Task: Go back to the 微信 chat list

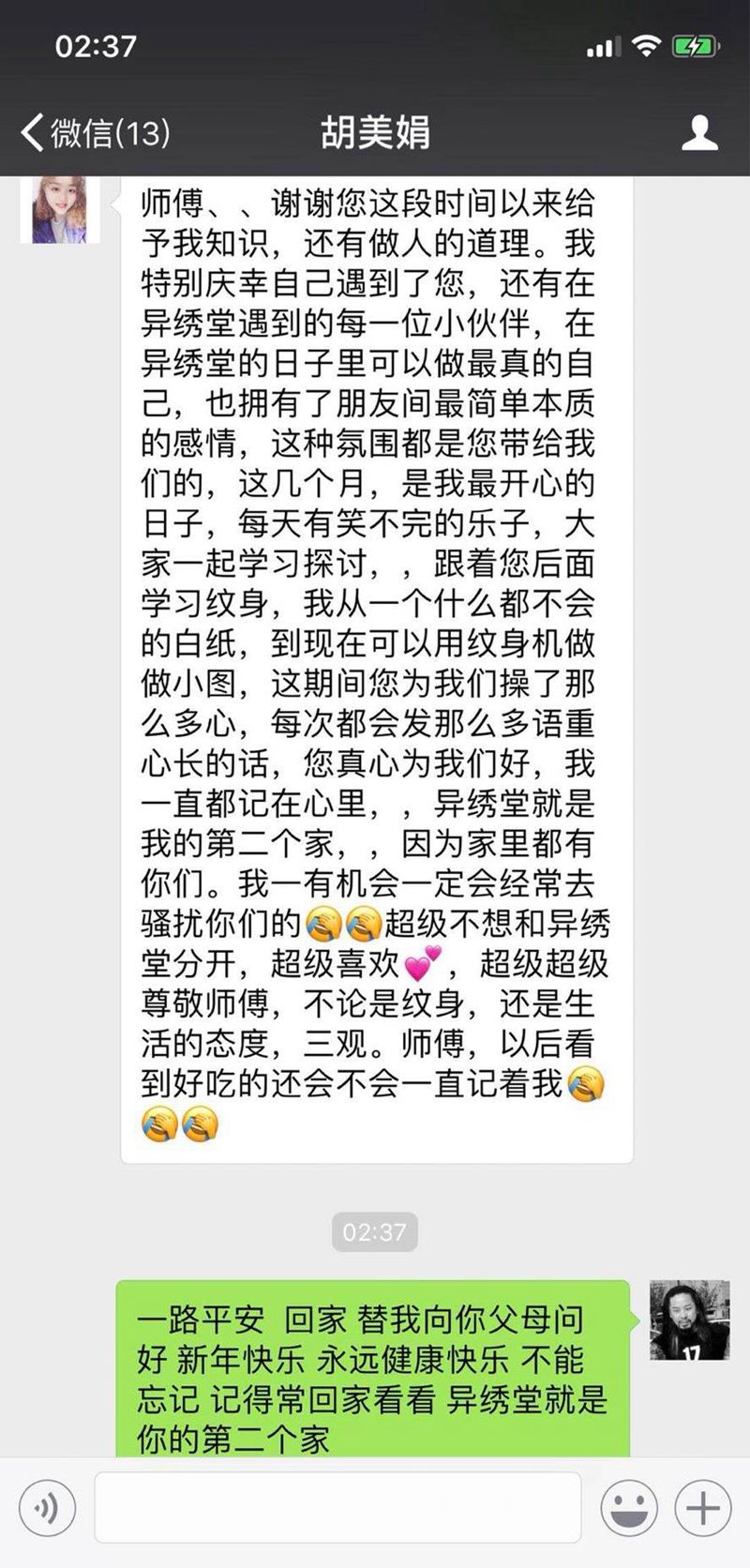Action: (94, 132)
